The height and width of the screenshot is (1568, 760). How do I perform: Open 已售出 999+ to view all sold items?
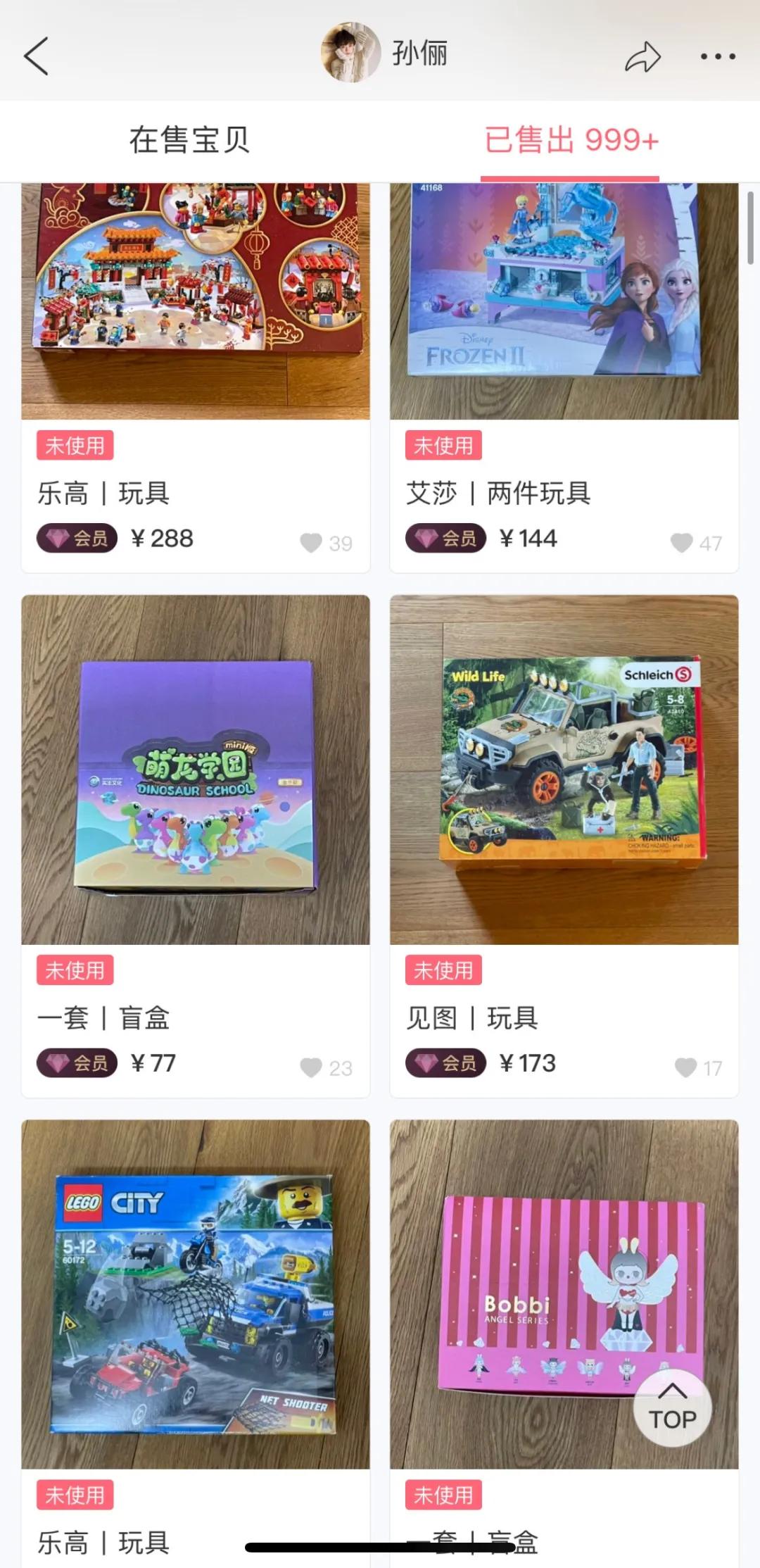[569, 140]
